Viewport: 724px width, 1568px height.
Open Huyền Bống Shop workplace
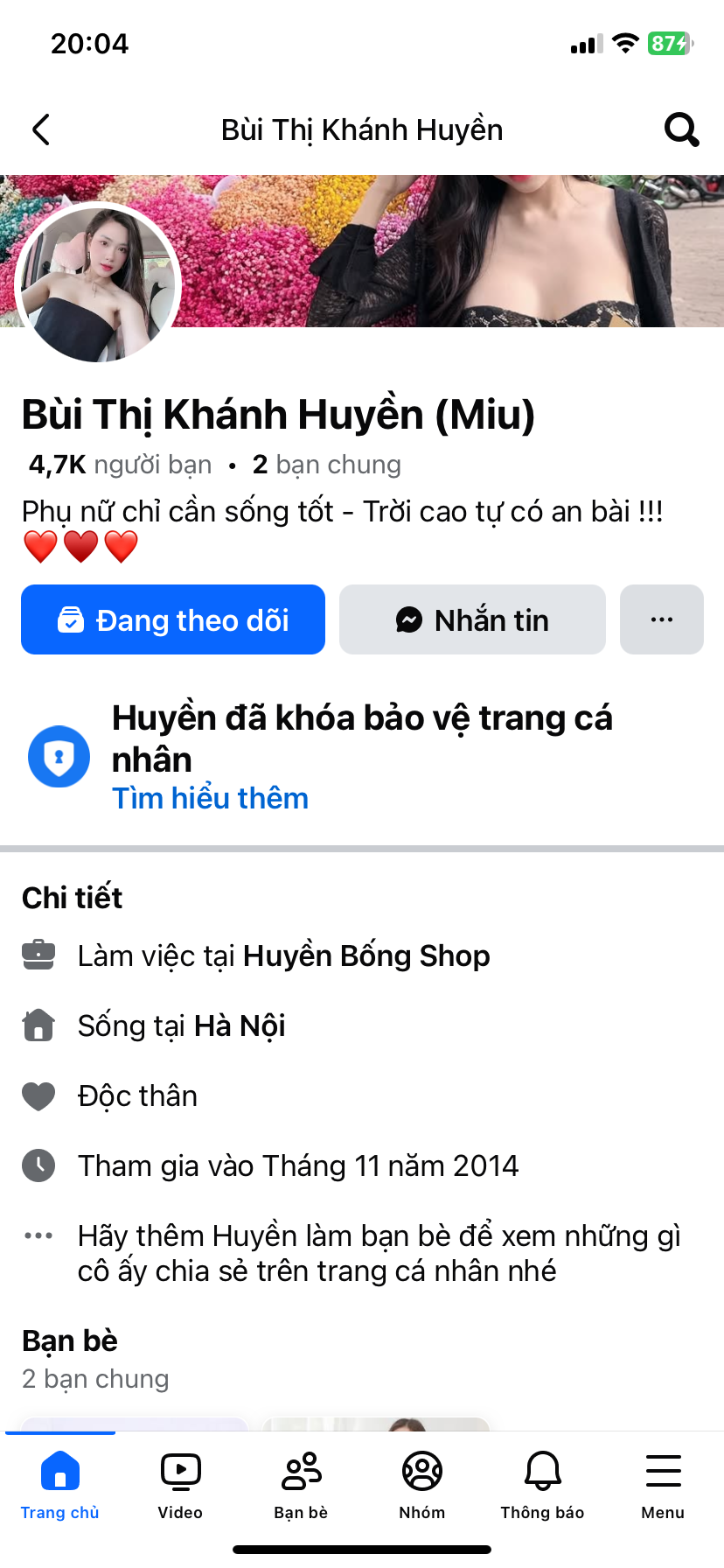coord(366,955)
